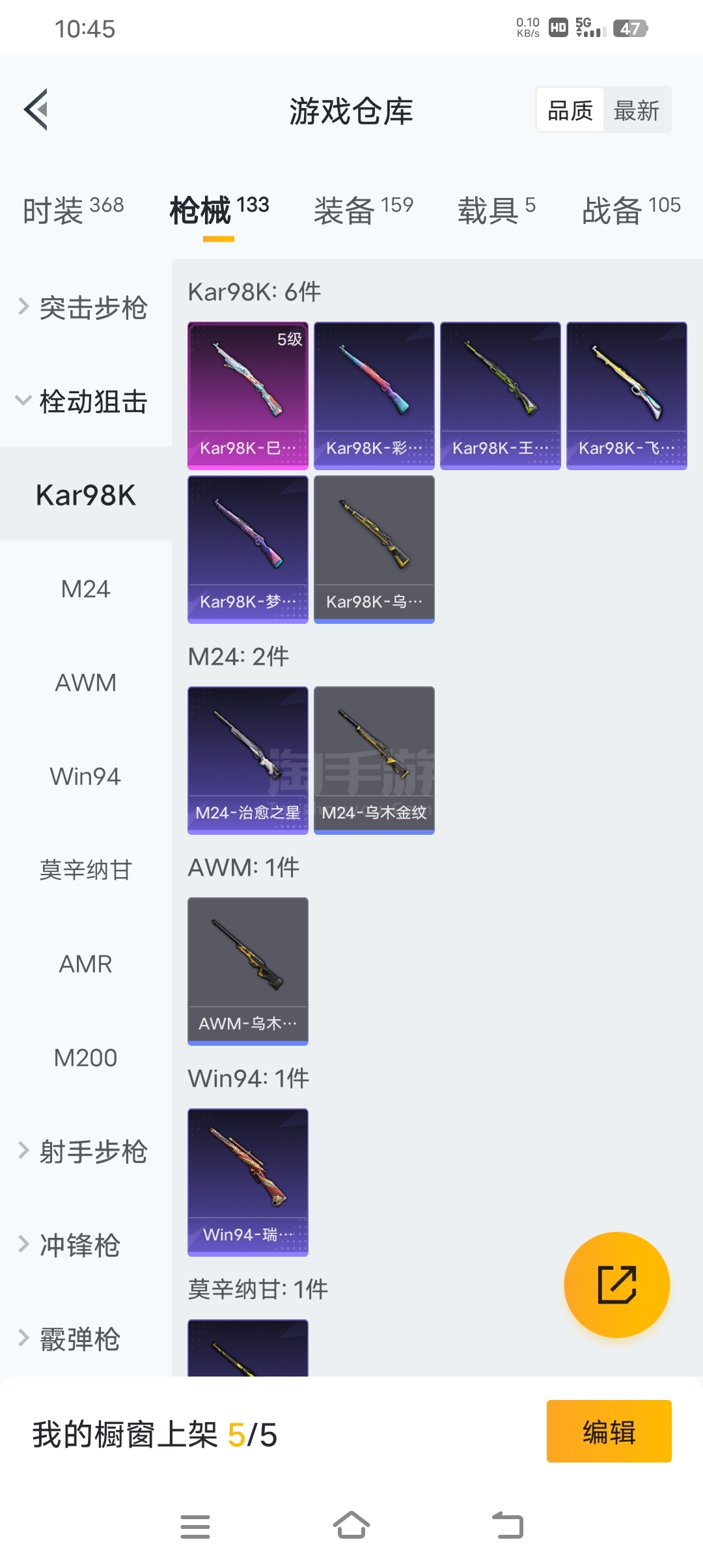Switch to the 时装 tab
This screenshot has width=703, height=1568.
coord(73,210)
